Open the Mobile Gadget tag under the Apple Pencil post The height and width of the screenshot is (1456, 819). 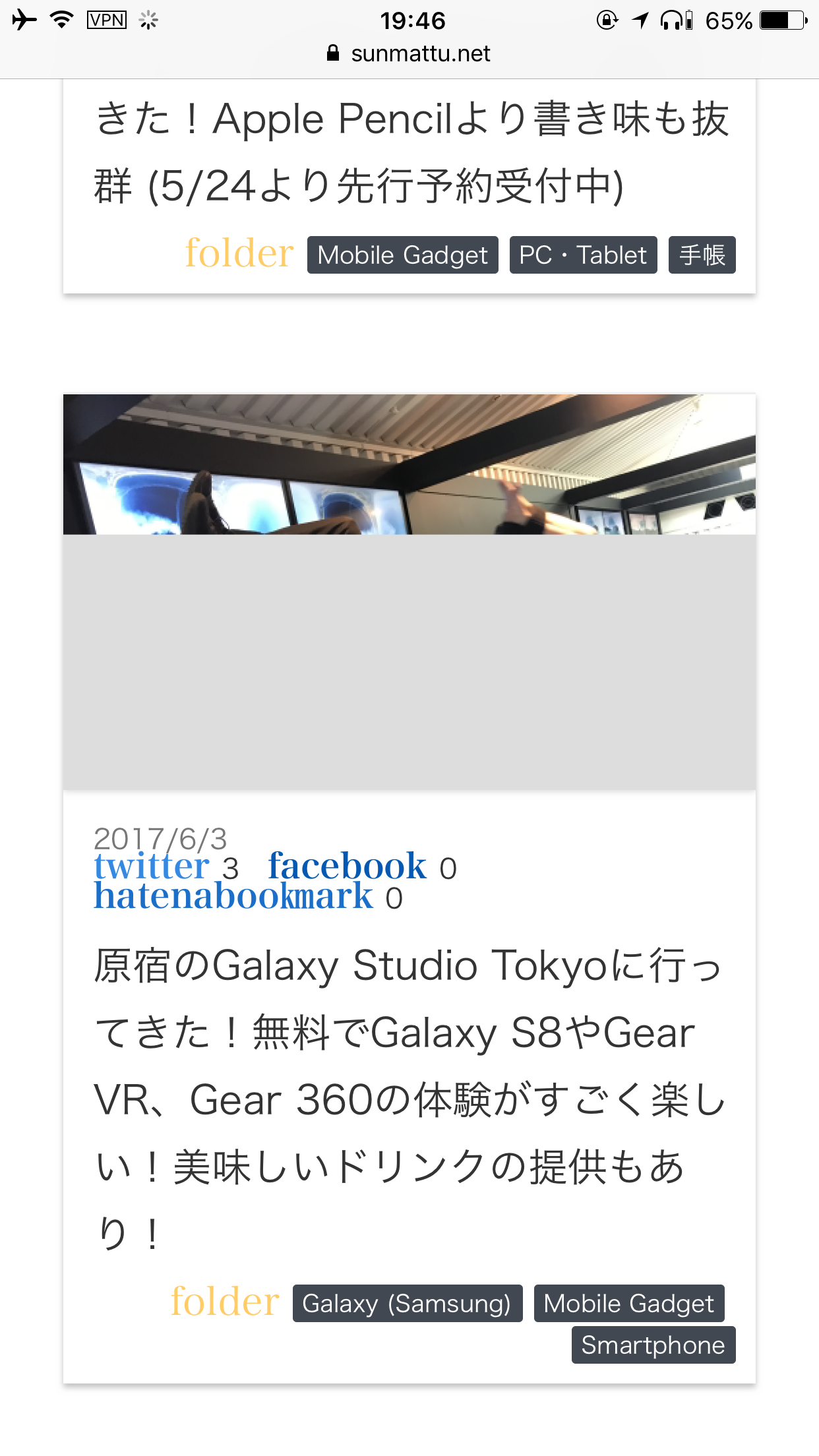click(x=402, y=255)
